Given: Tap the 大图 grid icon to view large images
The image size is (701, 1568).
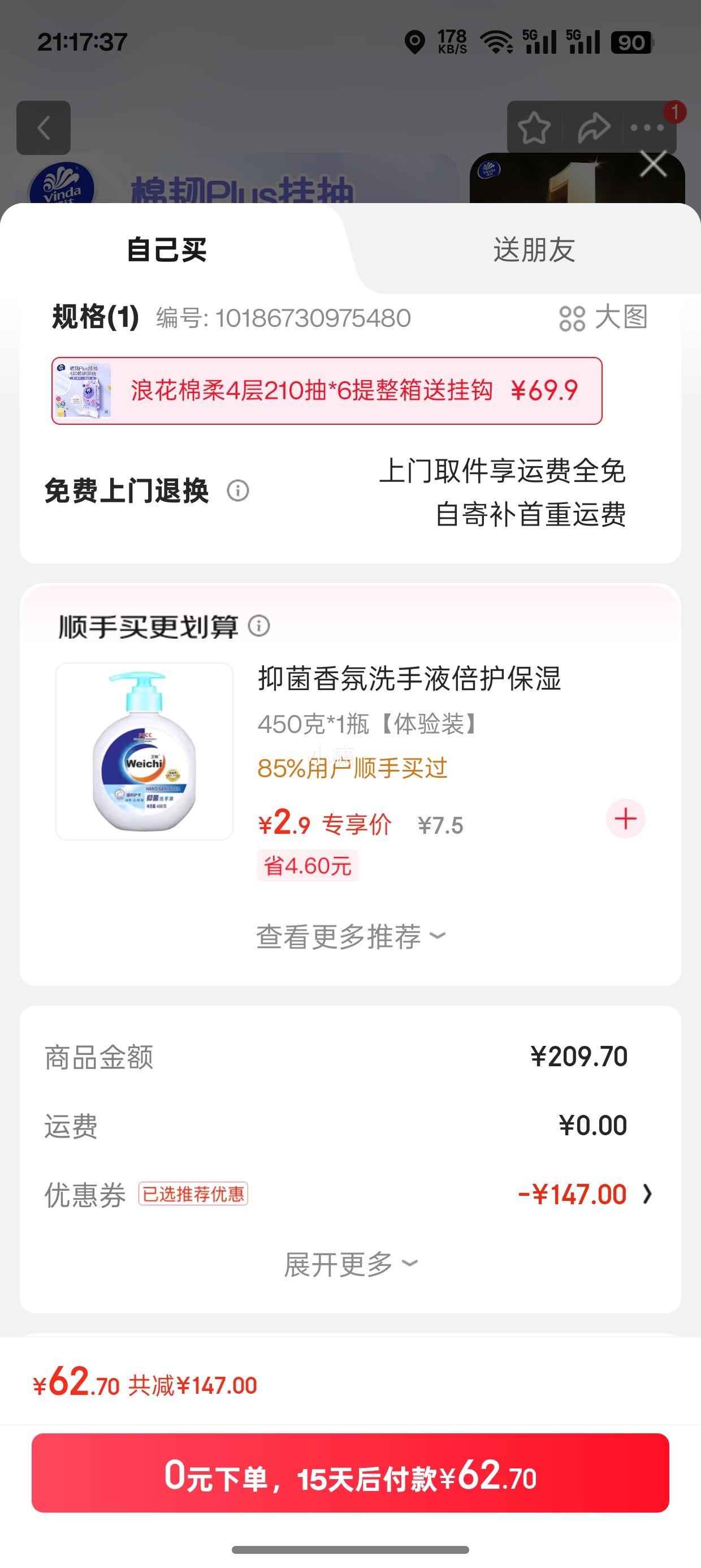Looking at the screenshot, I should tap(573, 319).
